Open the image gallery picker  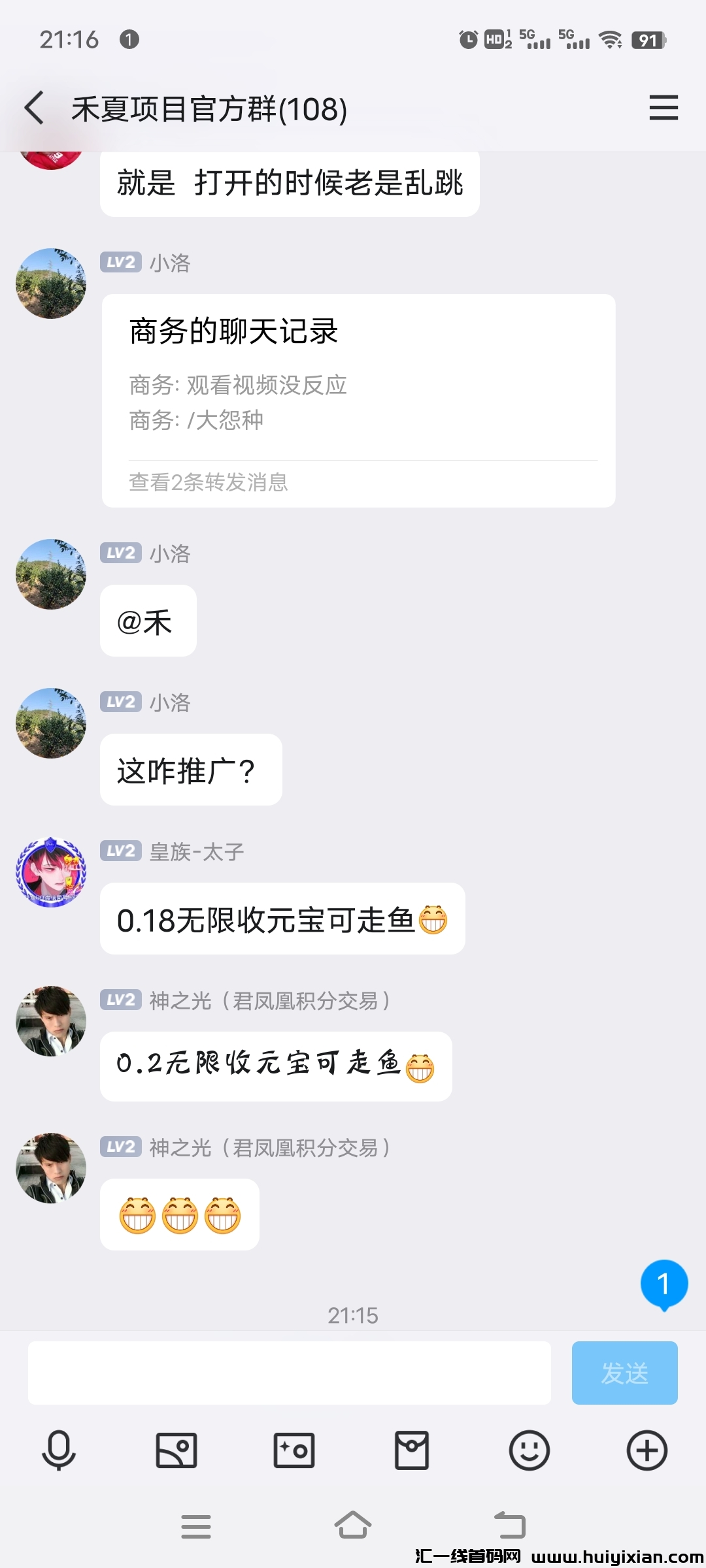tap(176, 1450)
